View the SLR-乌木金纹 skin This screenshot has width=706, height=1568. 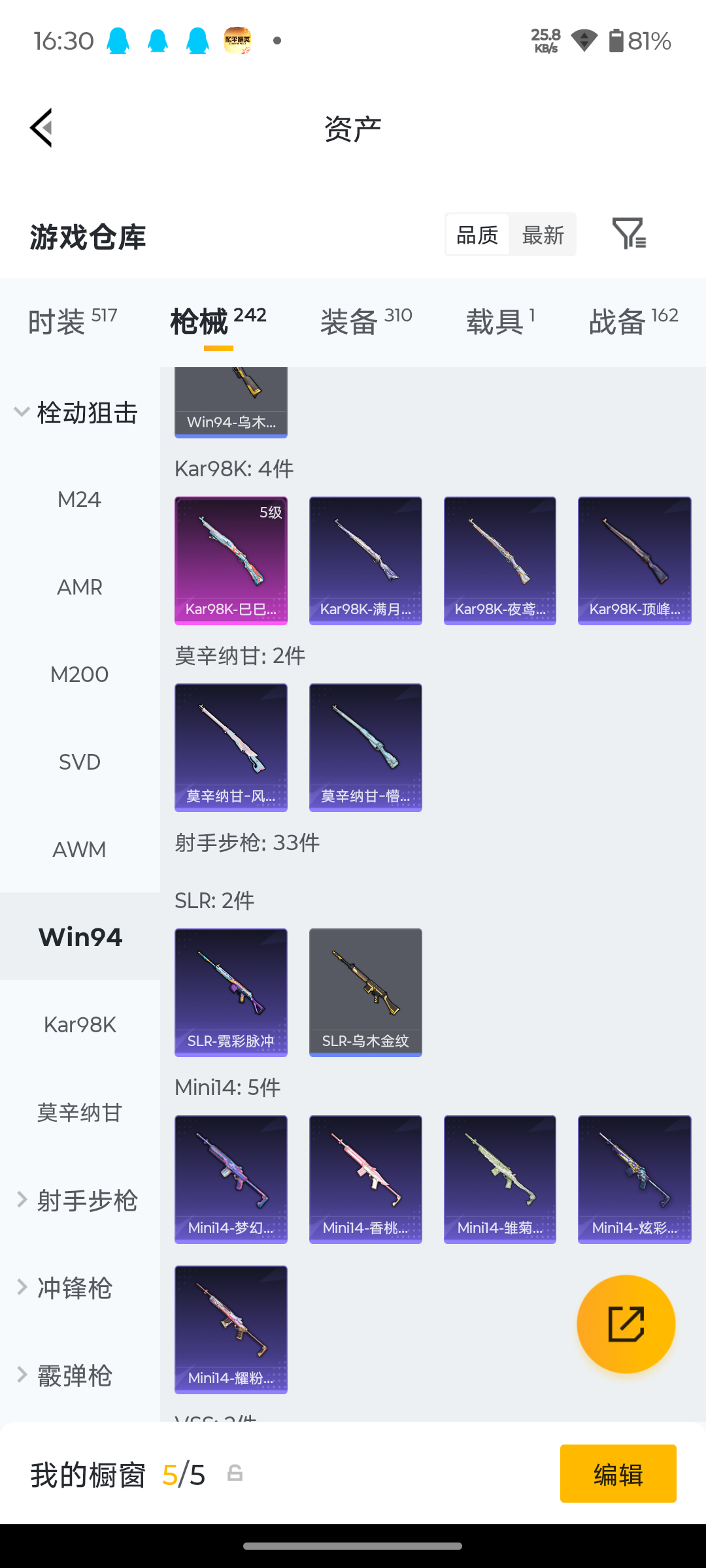tap(365, 992)
